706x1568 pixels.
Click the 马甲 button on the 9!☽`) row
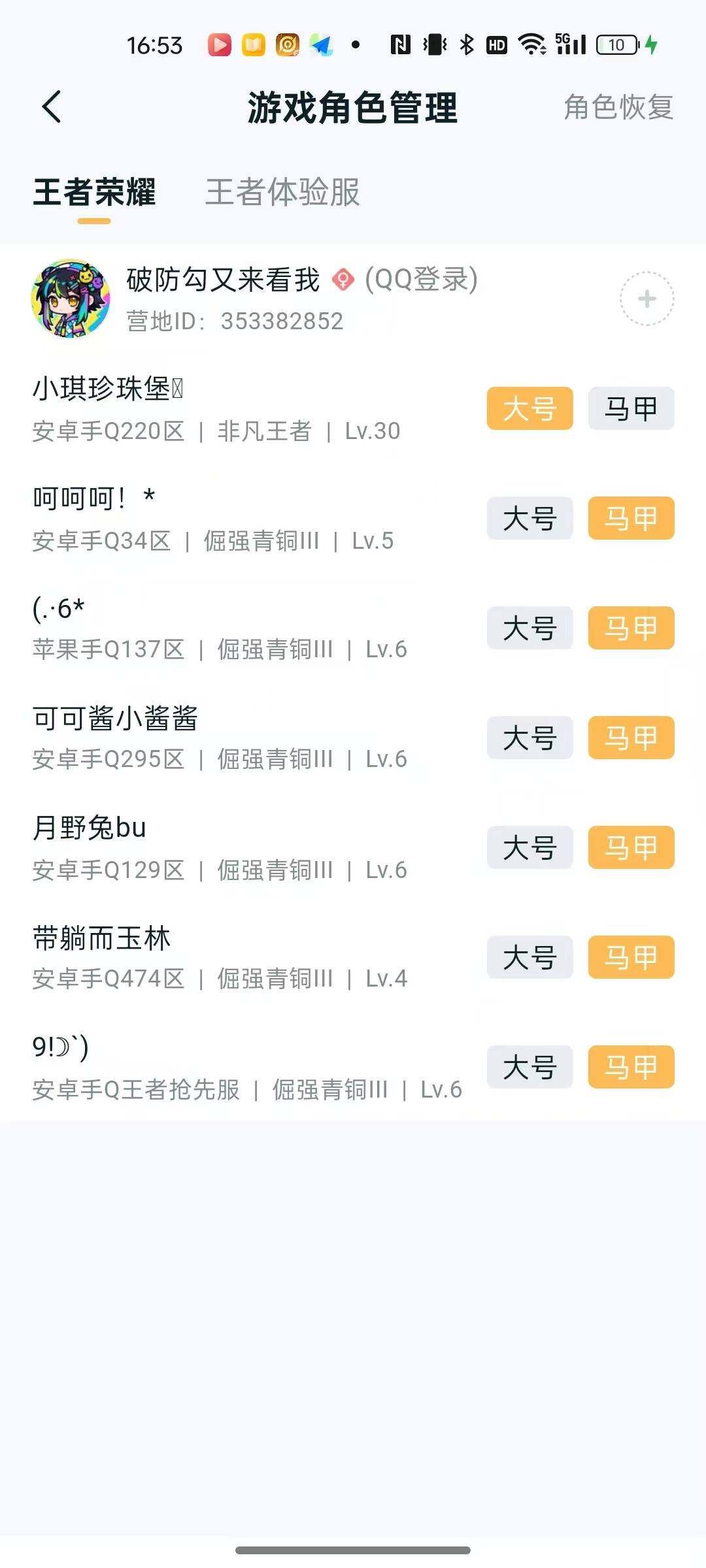pyautogui.click(x=630, y=1067)
